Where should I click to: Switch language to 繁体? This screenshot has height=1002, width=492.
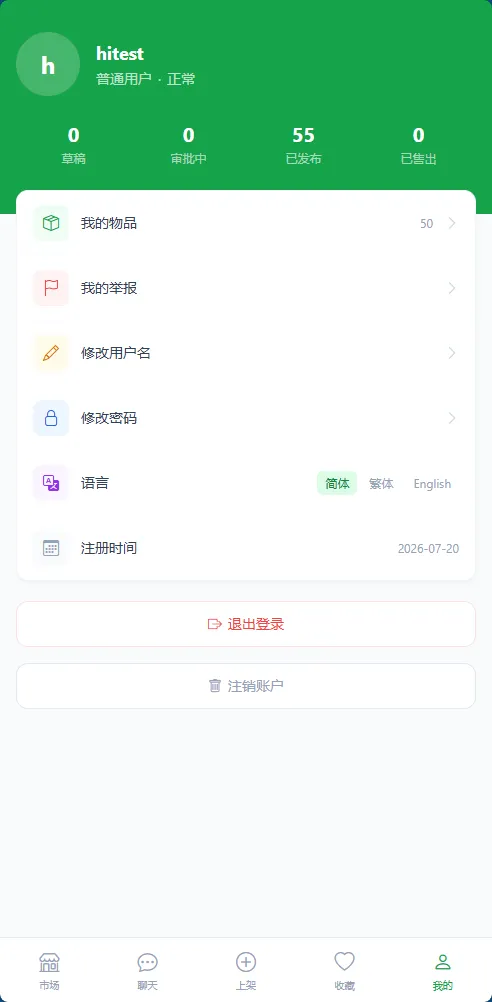coord(381,484)
